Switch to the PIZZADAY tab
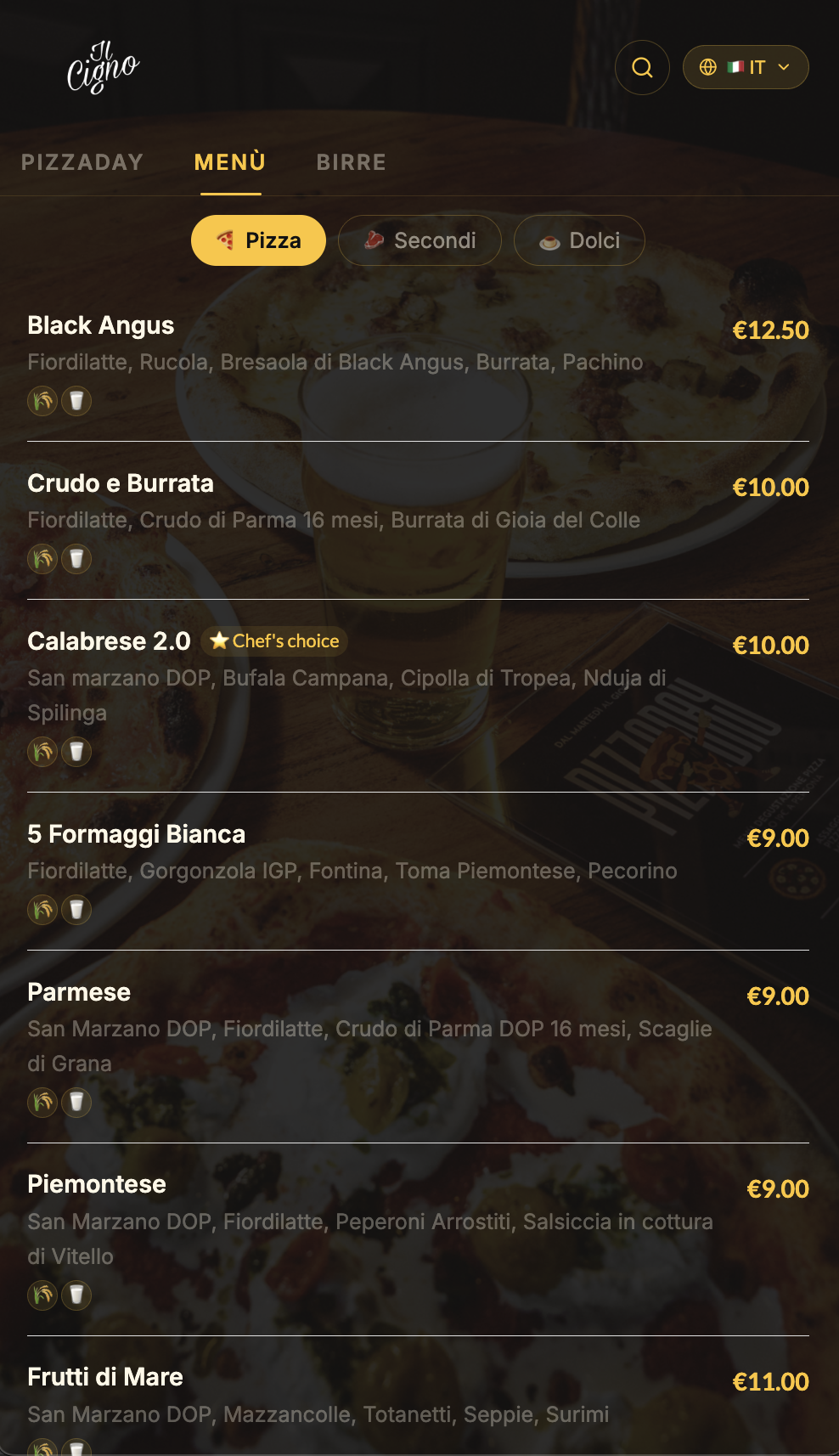The width and height of the screenshot is (839, 1456). pos(82,162)
